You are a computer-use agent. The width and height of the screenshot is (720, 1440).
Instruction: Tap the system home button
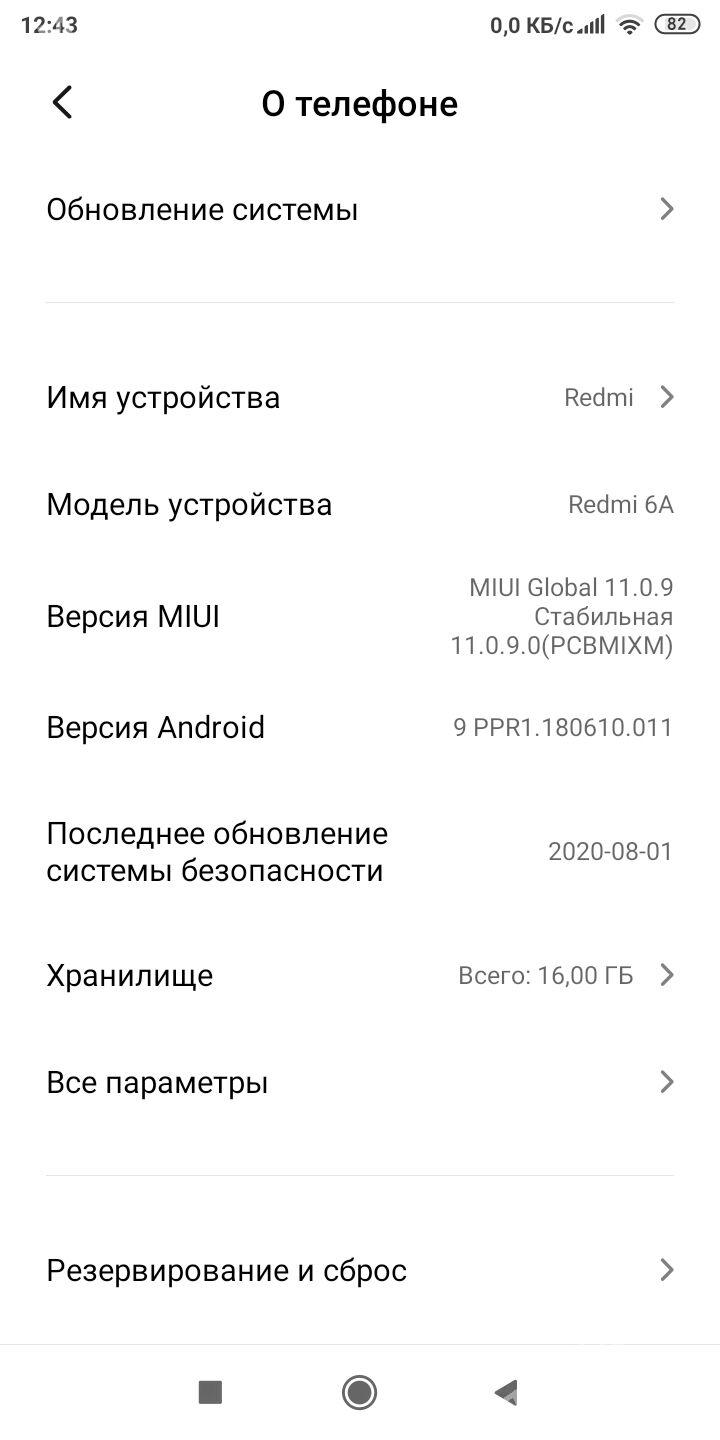coord(359,1392)
